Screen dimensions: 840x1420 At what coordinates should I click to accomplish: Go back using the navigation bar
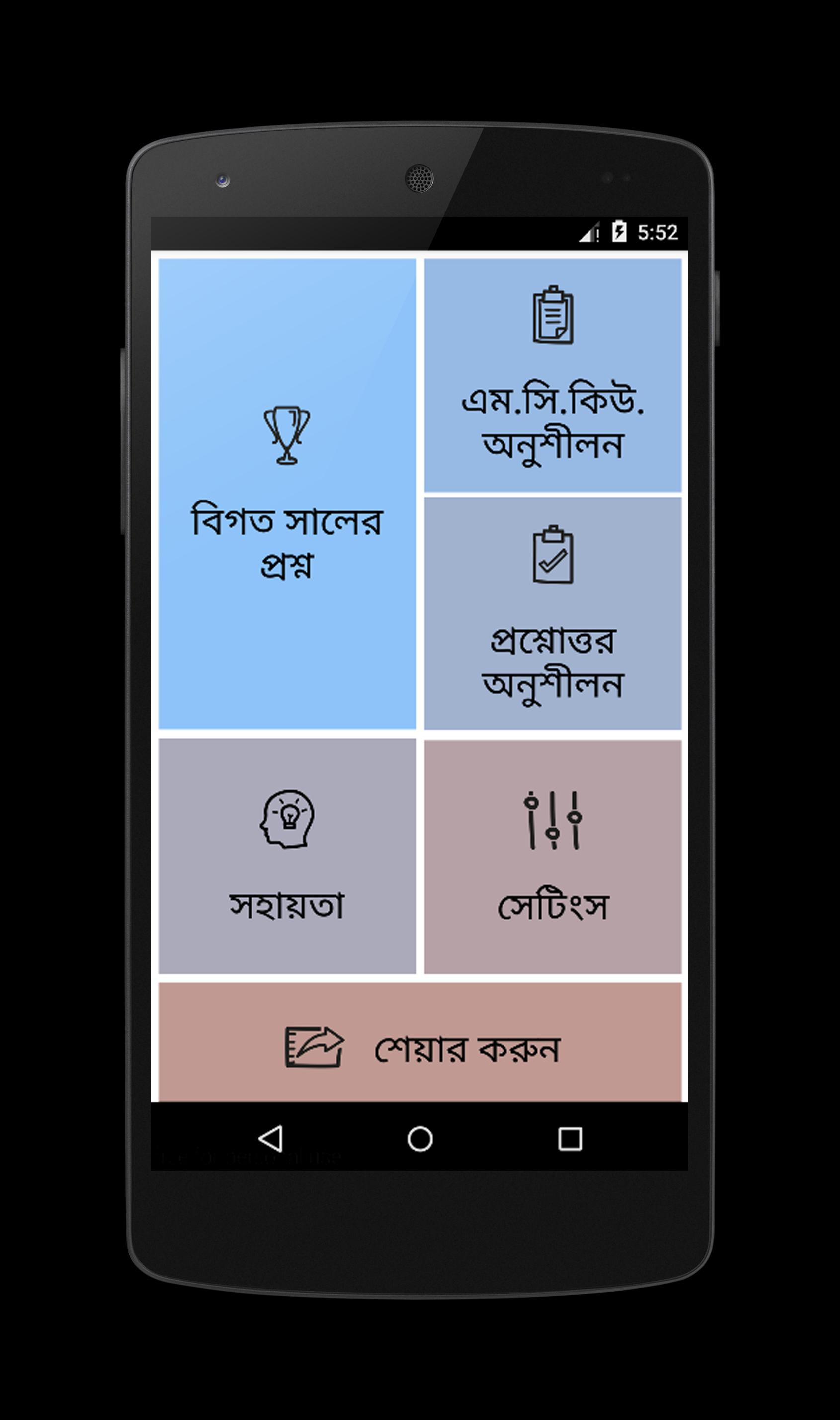click(x=270, y=1139)
